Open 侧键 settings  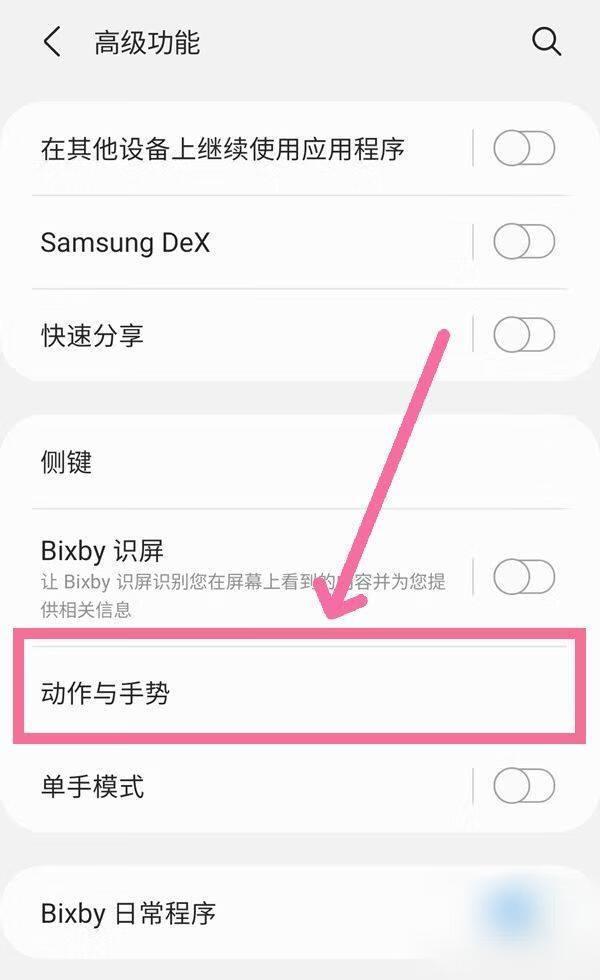tap(300, 462)
